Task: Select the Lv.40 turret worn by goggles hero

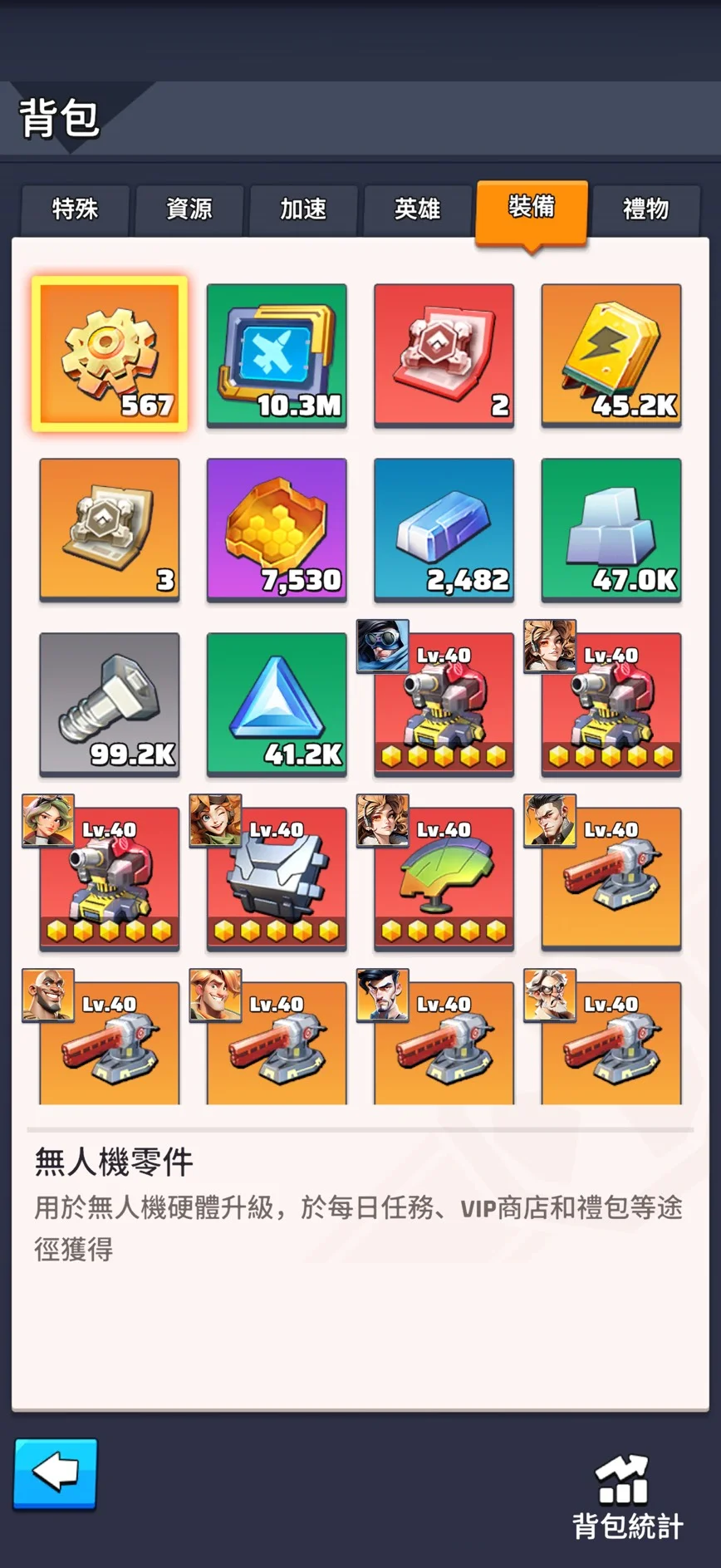Action: [x=444, y=703]
